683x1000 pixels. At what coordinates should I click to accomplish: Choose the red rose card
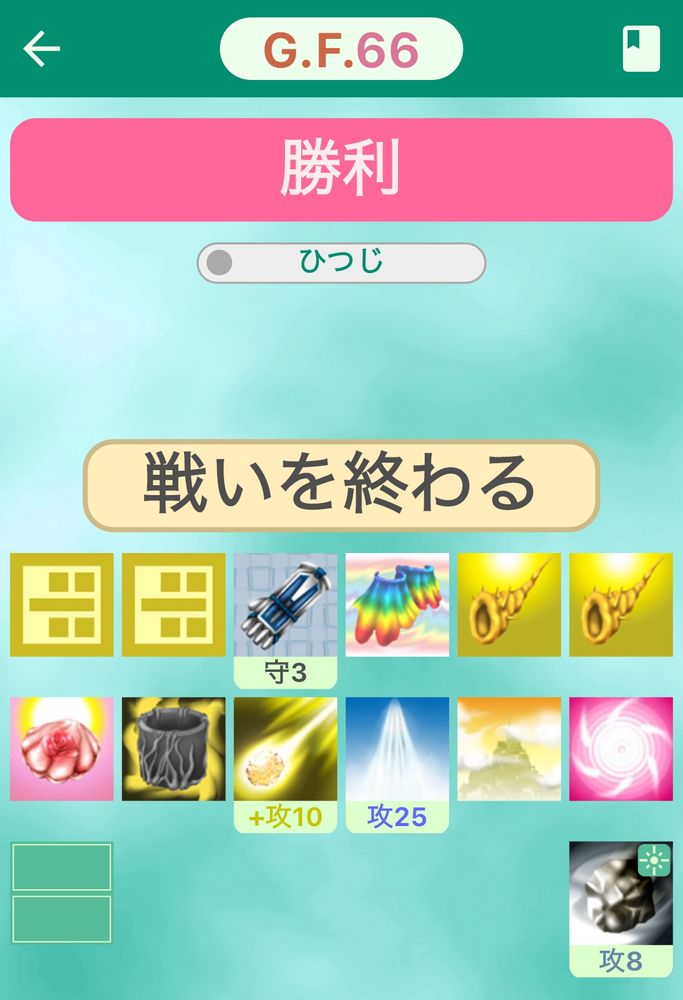(62, 749)
